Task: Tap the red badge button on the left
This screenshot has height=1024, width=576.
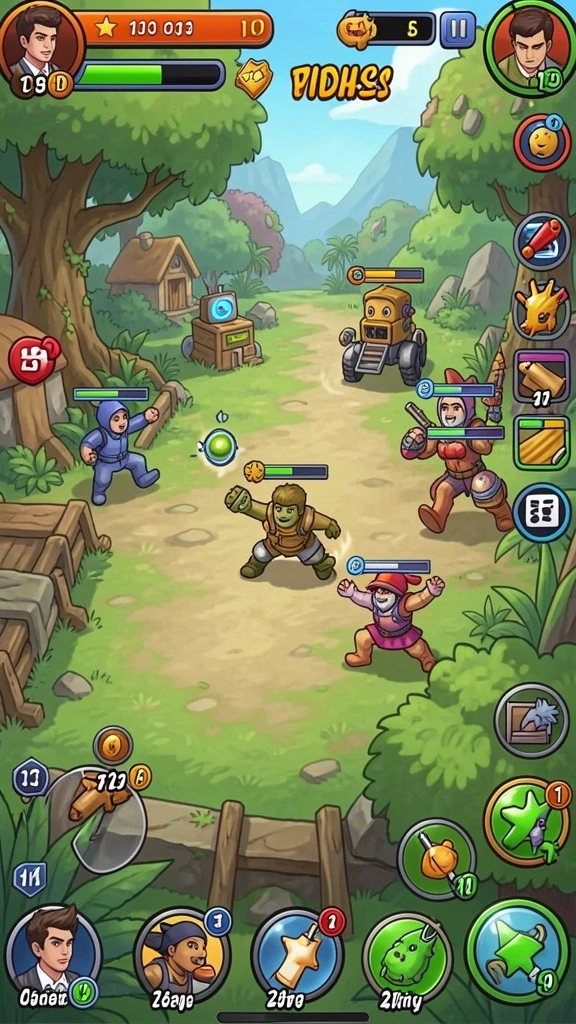Action: [34, 360]
